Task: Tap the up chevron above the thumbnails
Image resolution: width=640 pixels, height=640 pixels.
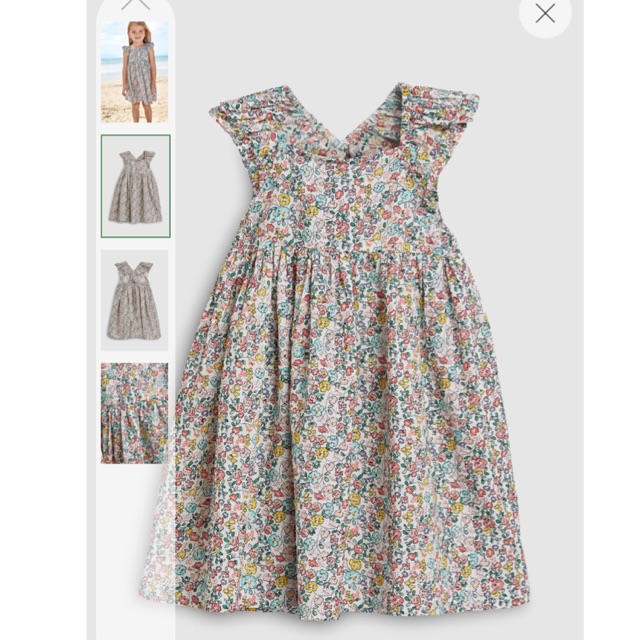Action: pos(135,5)
